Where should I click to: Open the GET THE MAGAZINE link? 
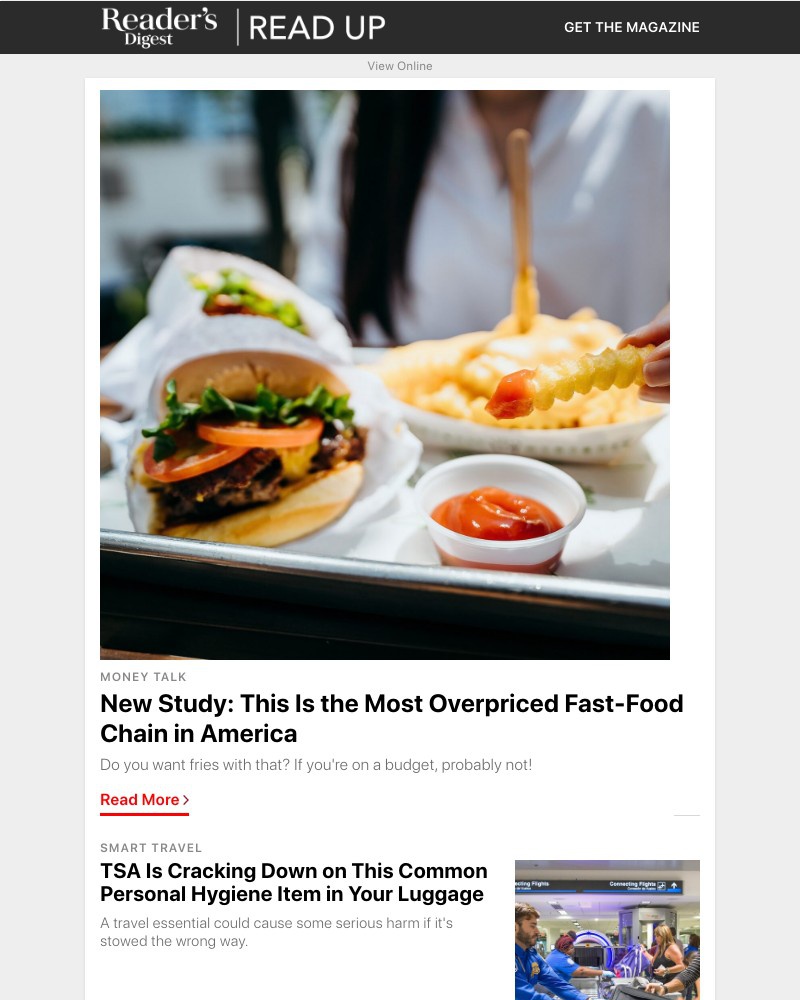(x=631, y=27)
